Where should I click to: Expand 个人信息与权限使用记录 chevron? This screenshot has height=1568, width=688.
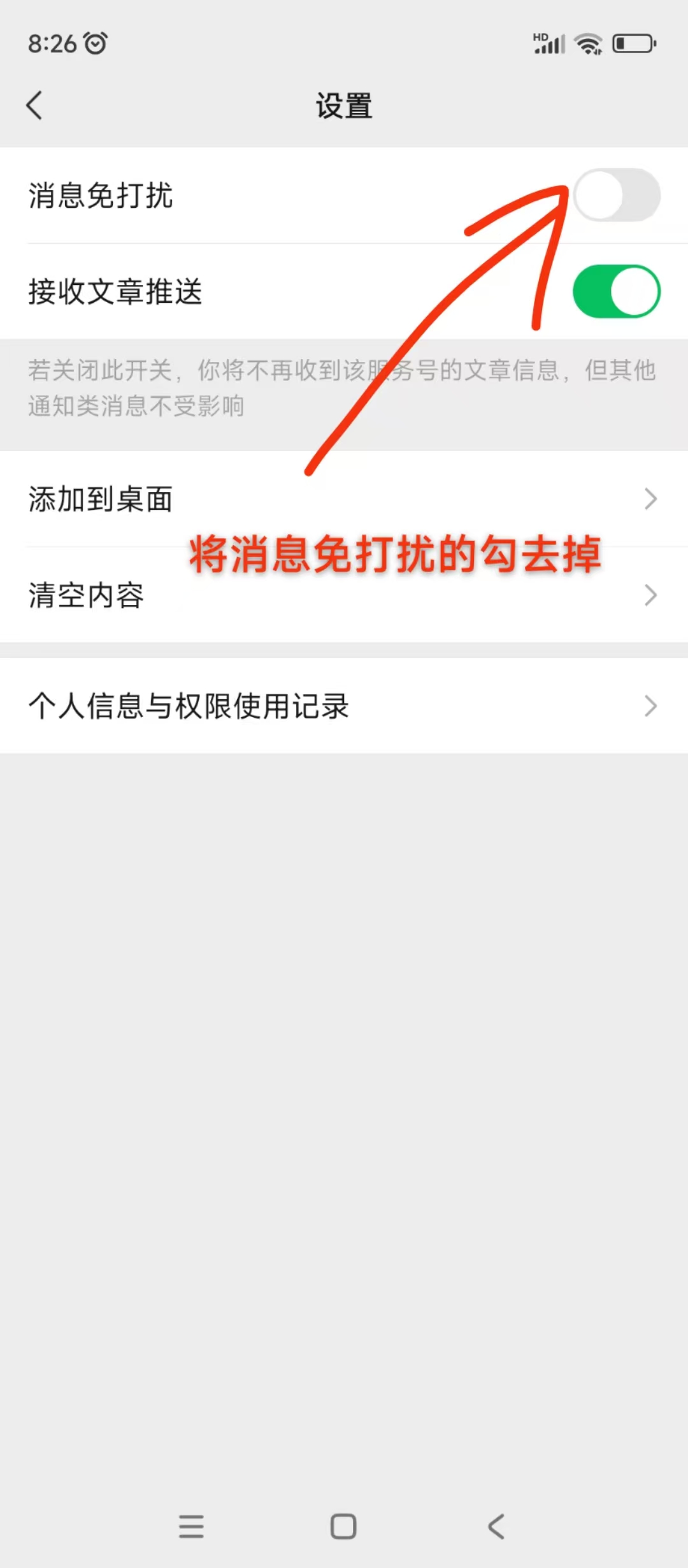coord(650,706)
